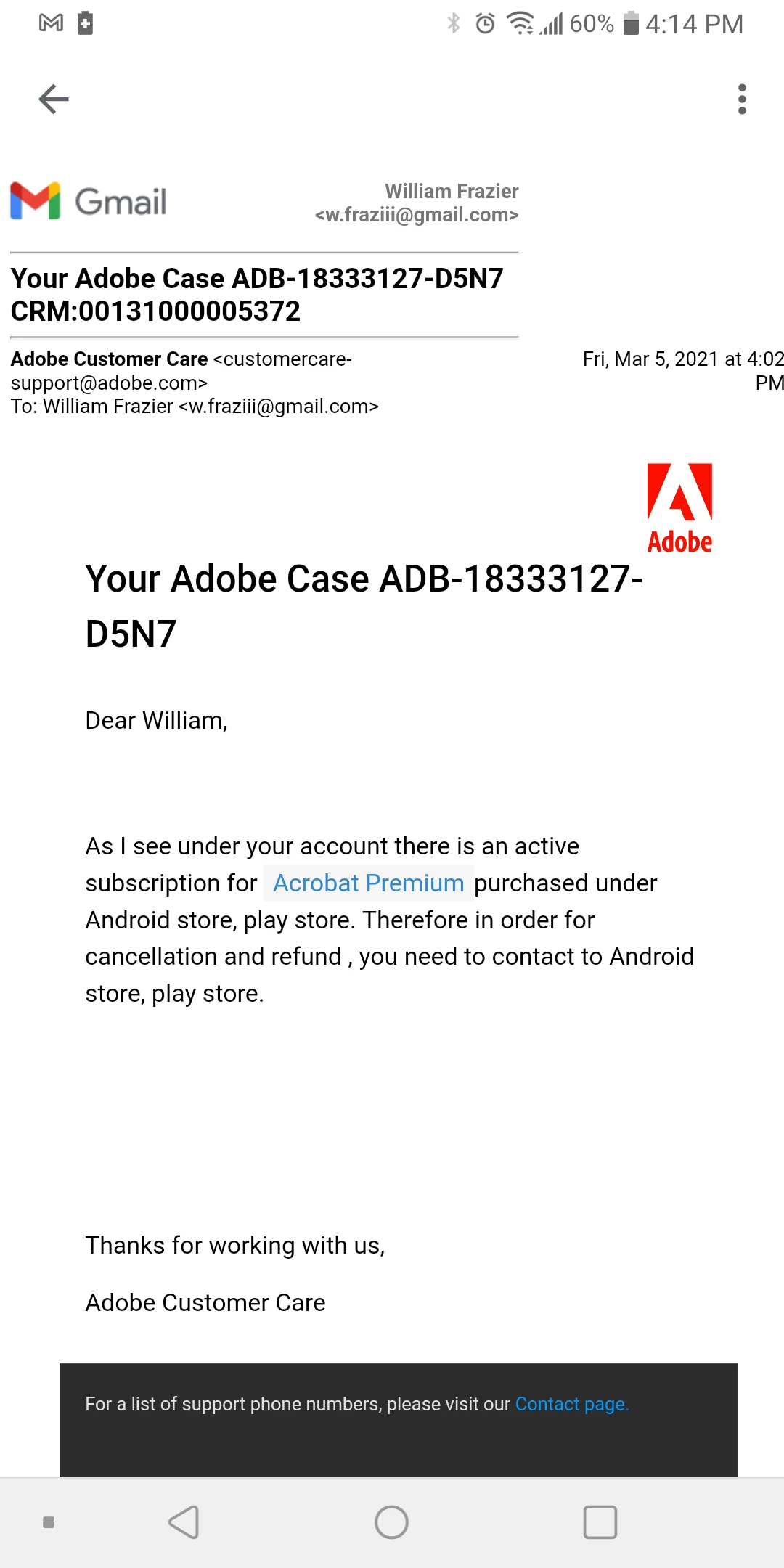The height and width of the screenshot is (1568, 784).
Task: Open recent apps from navigation bar
Action: (x=600, y=1522)
